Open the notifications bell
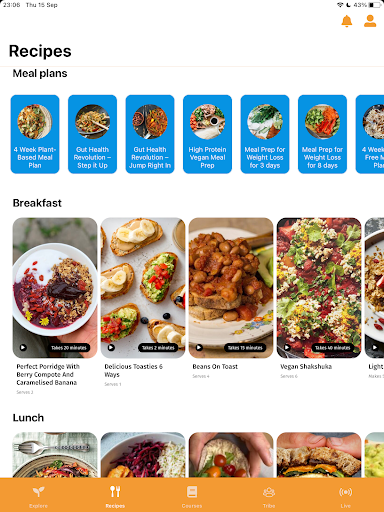Image resolution: width=384 pixels, height=512 pixels. [x=347, y=21]
